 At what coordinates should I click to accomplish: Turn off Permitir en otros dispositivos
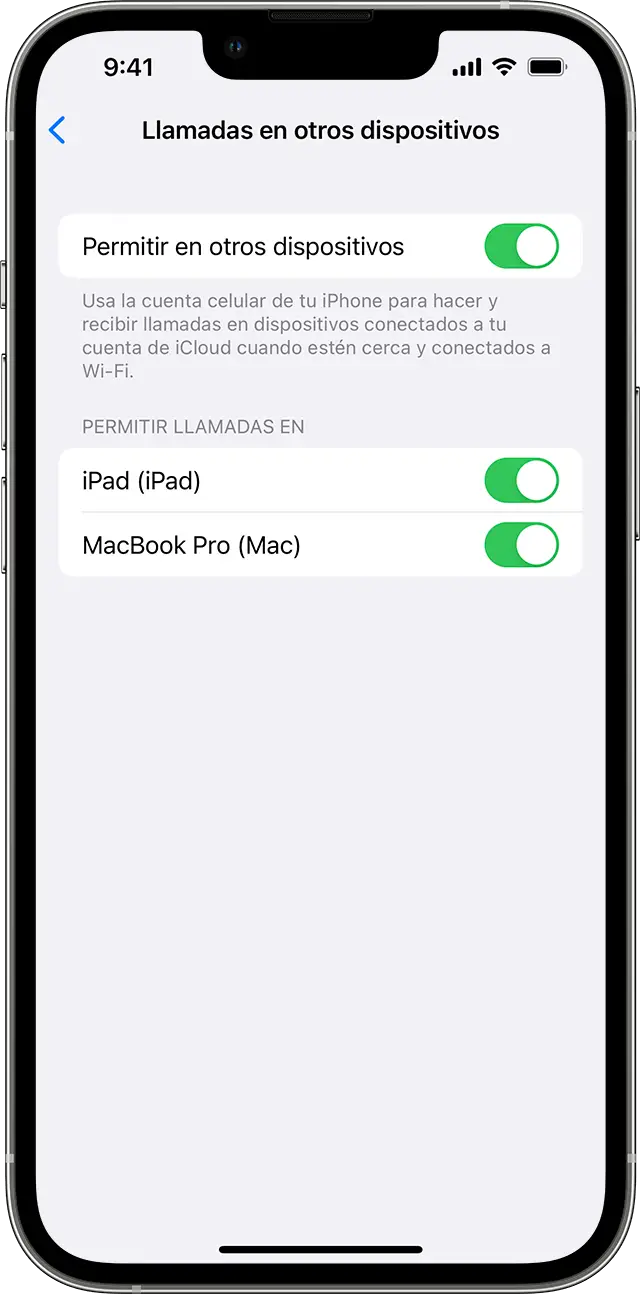pyautogui.click(x=521, y=246)
